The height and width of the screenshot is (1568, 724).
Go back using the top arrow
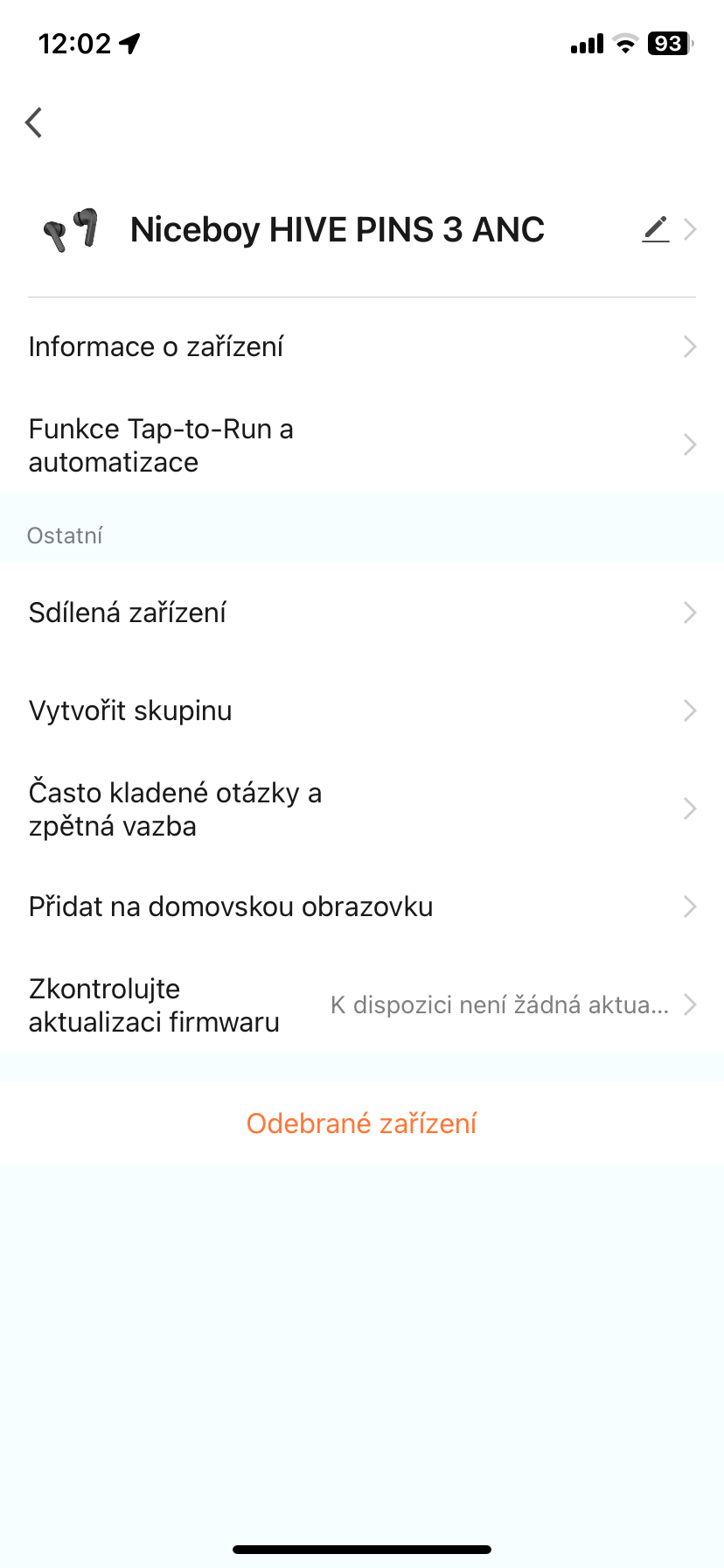pyautogui.click(x=35, y=122)
